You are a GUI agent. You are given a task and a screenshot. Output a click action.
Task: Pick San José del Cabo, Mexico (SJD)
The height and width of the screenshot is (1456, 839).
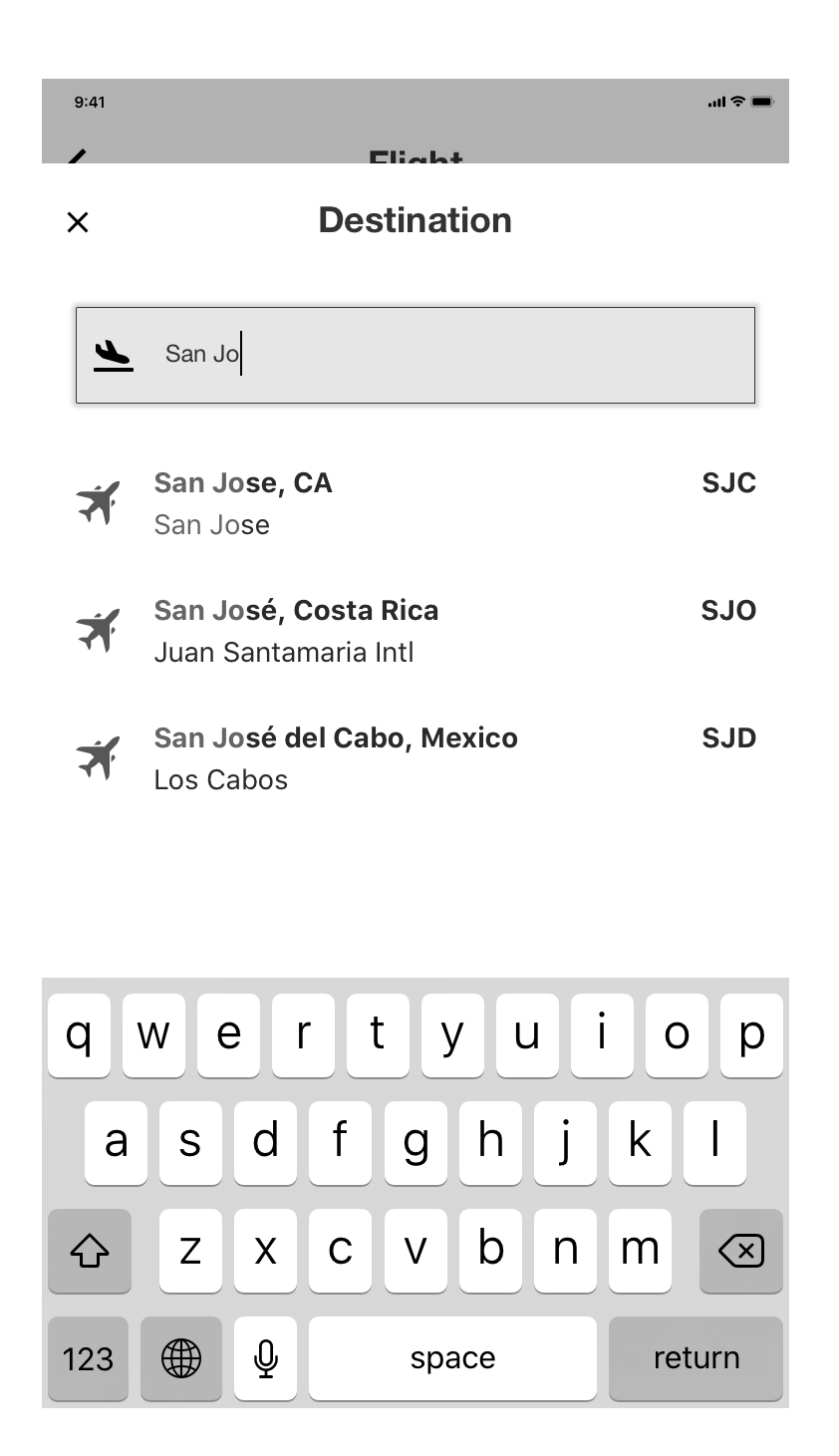416,758
